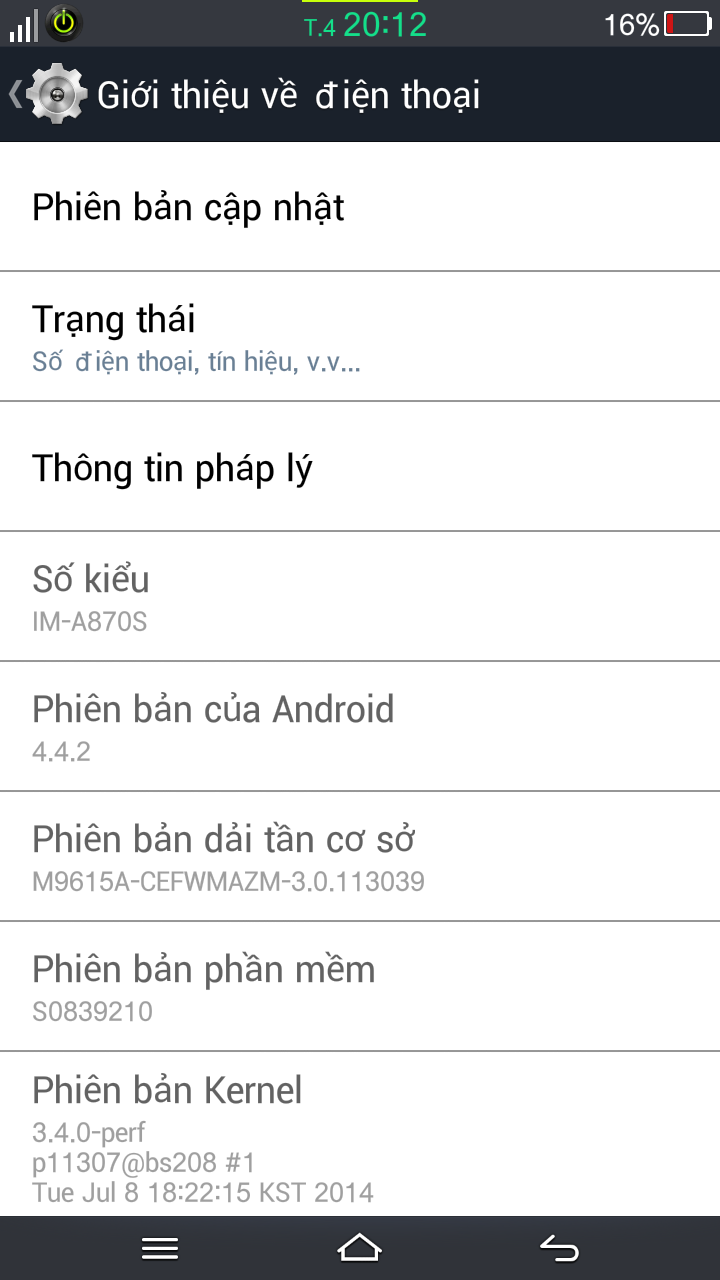Viewport: 720px width, 1280px height.
Task: Tap the system menu button
Action: point(160,1248)
